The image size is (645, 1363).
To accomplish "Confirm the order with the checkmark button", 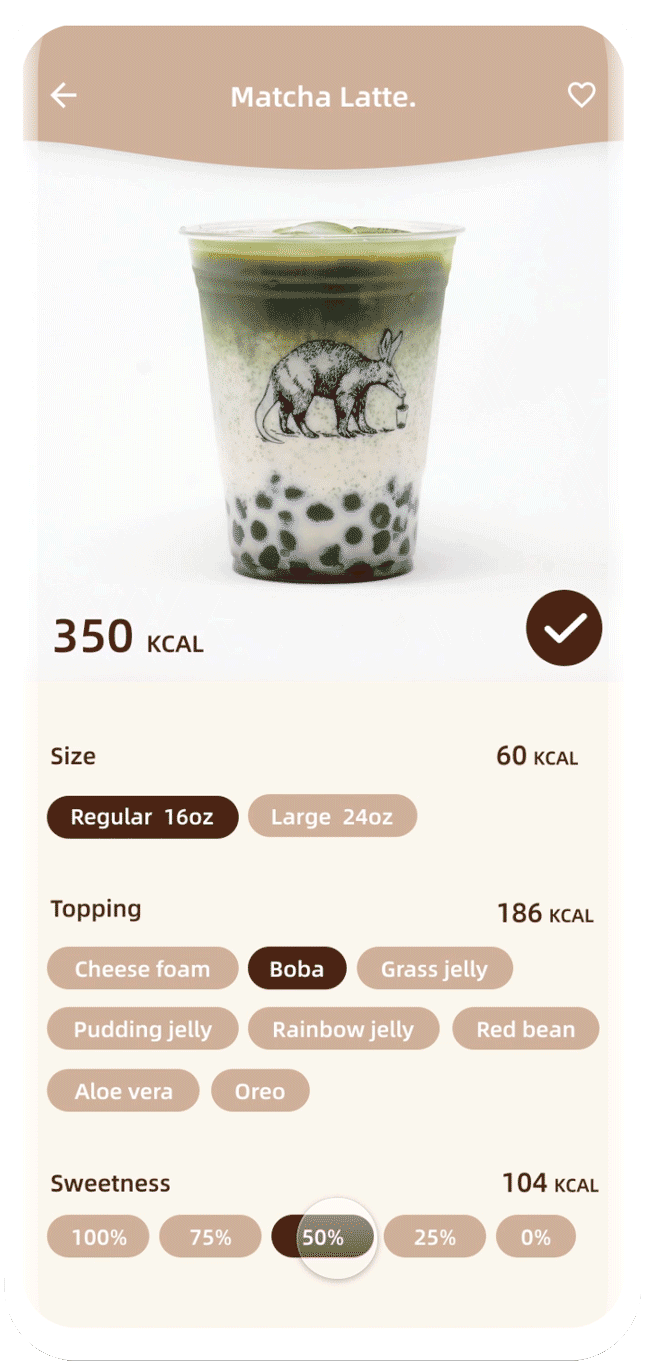I will click(564, 627).
